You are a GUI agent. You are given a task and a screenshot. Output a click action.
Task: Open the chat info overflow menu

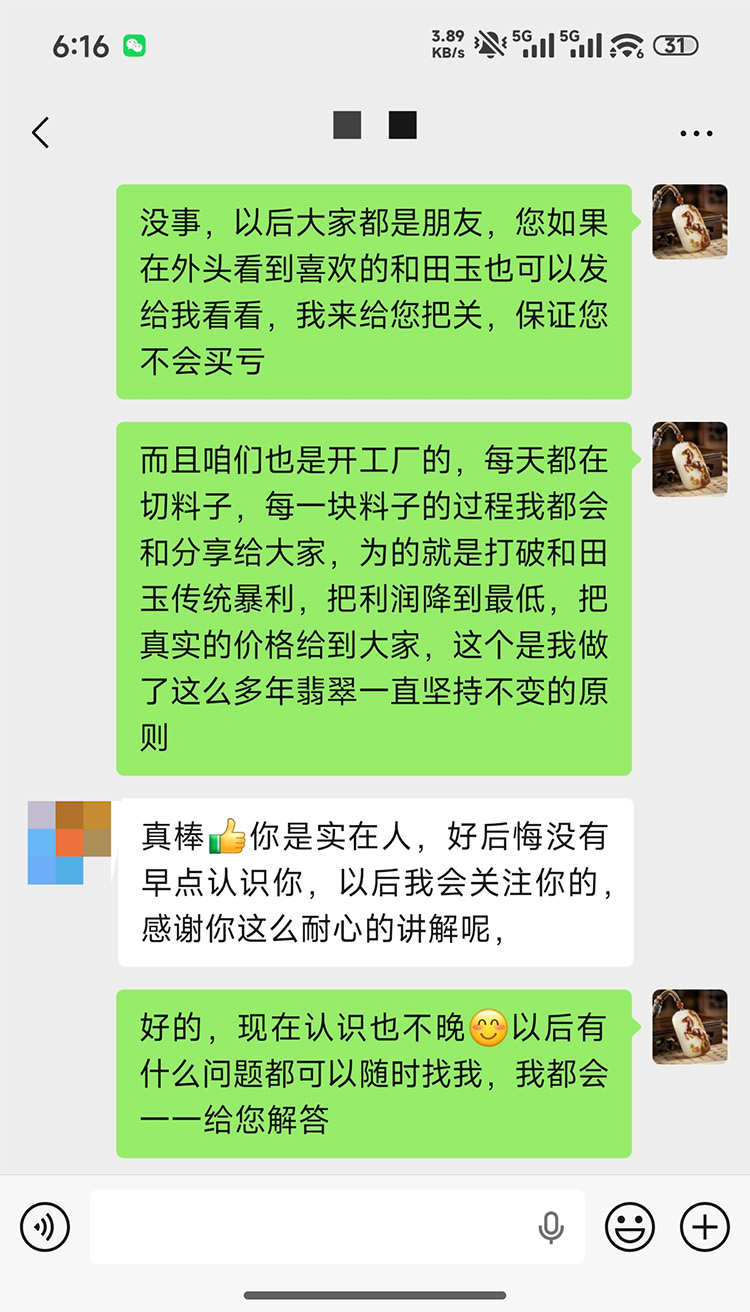[x=696, y=133]
